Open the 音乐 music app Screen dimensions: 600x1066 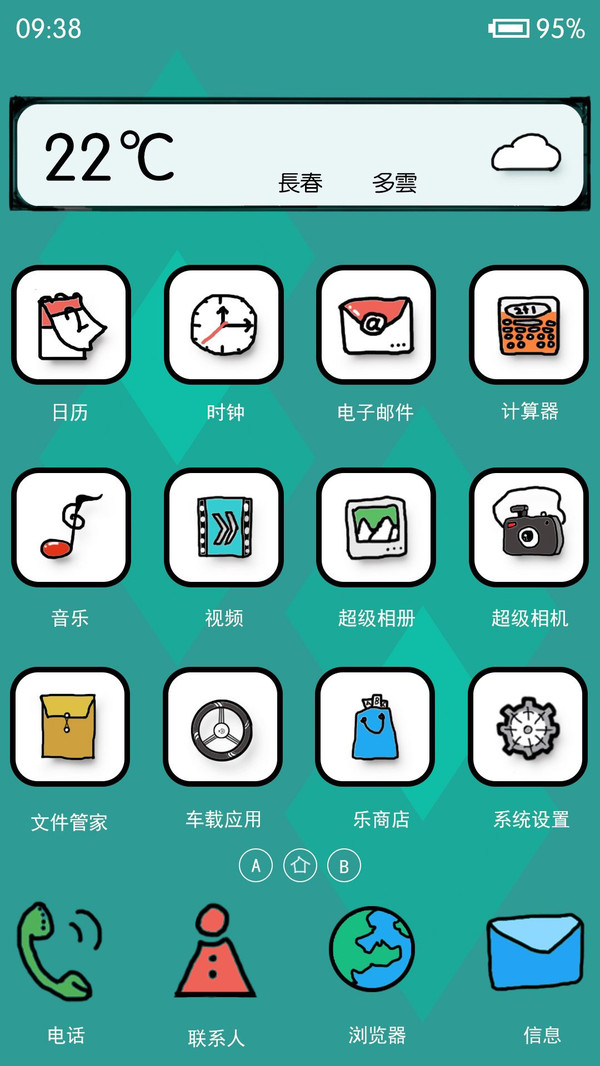pos(70,527)
